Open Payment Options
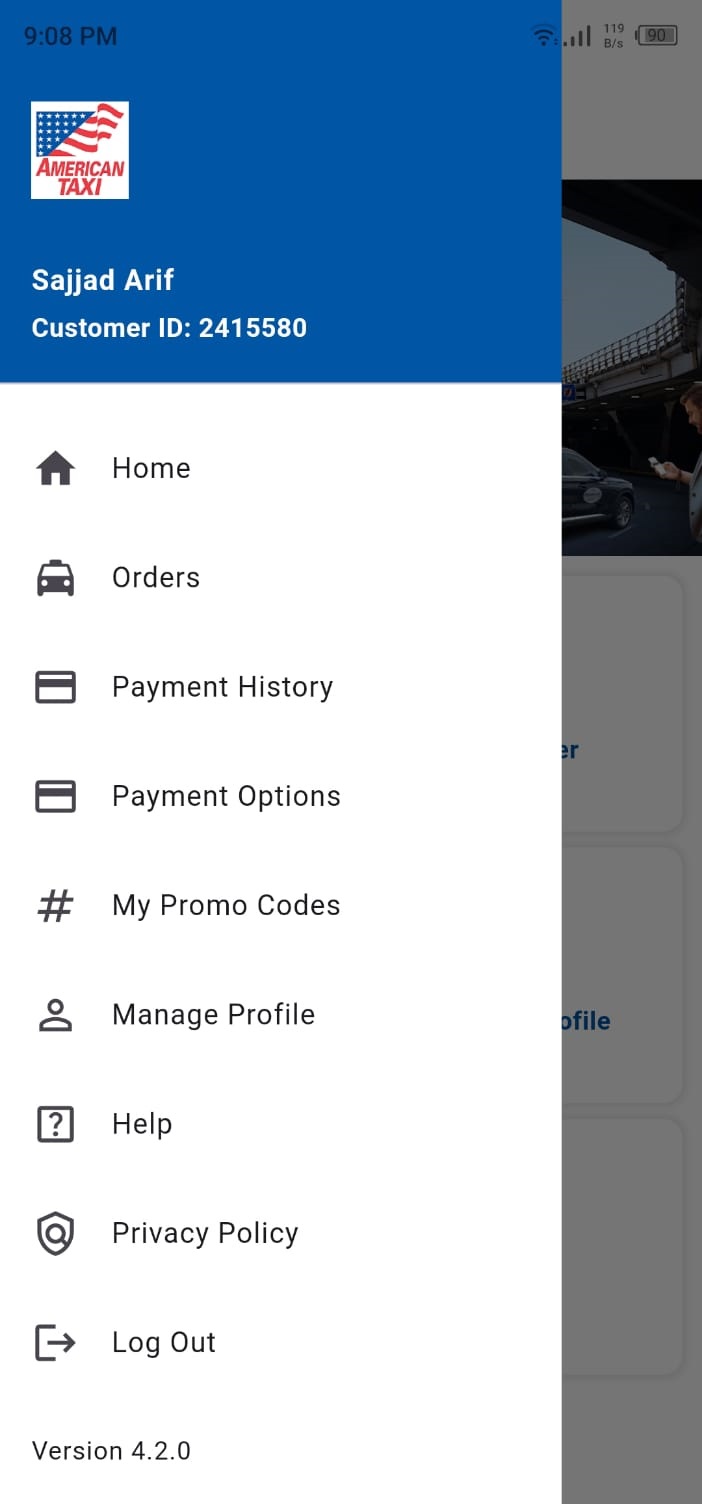This screenshot has height=1504, width=702. pyautogui.click(x=280, y=796)
